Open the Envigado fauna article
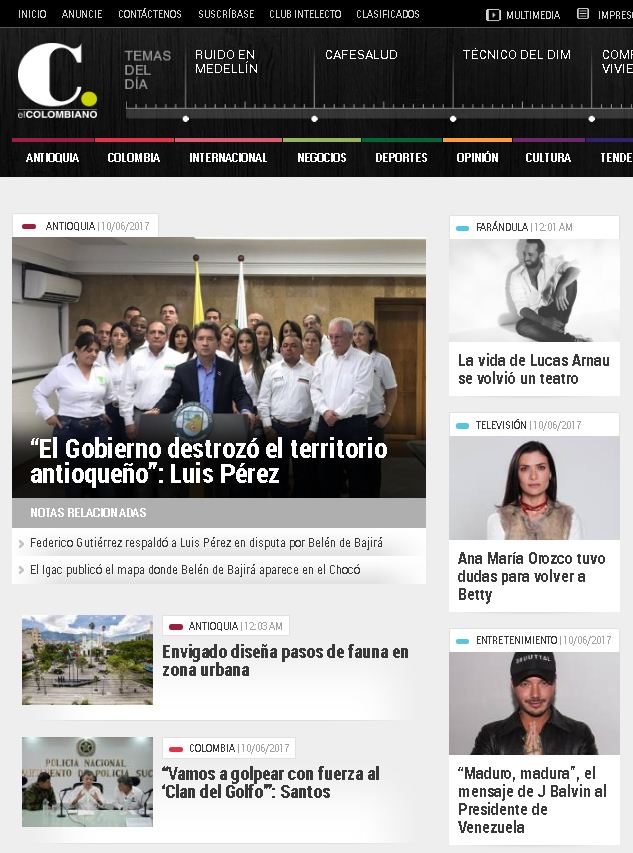 285,661
